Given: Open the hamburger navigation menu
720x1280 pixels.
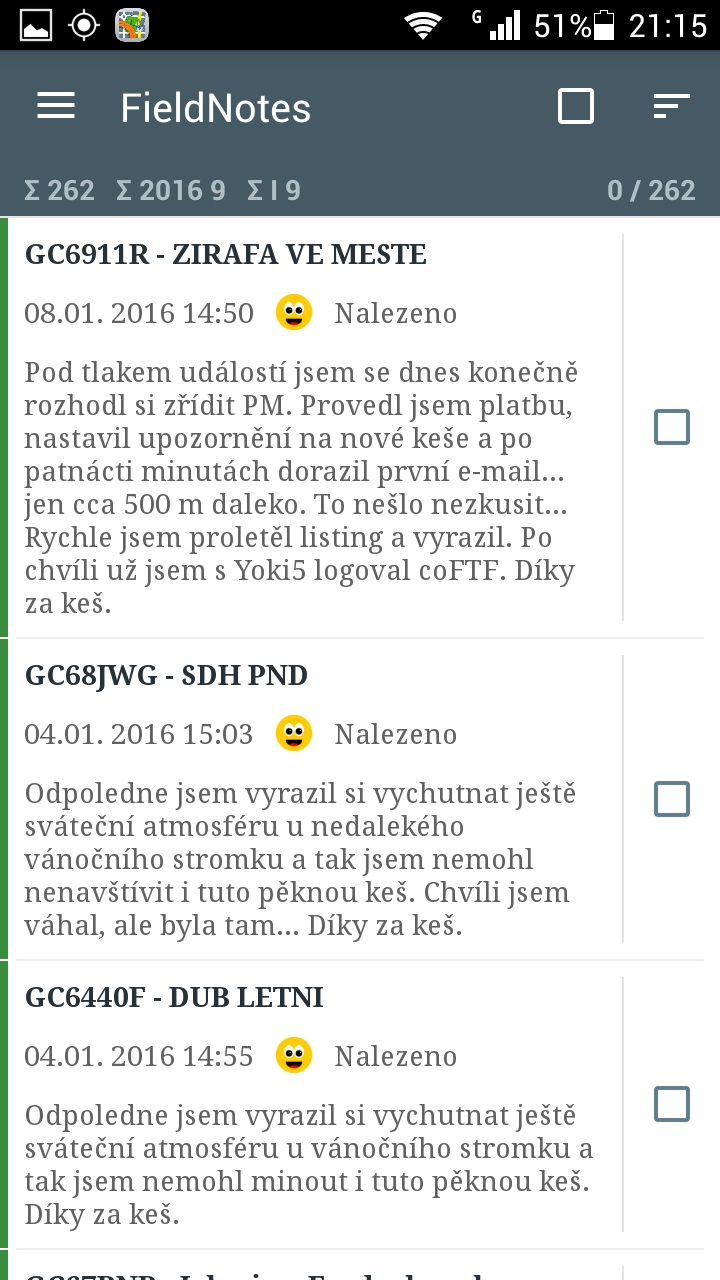Looking at the screenshot, I should tap(56, 107).
